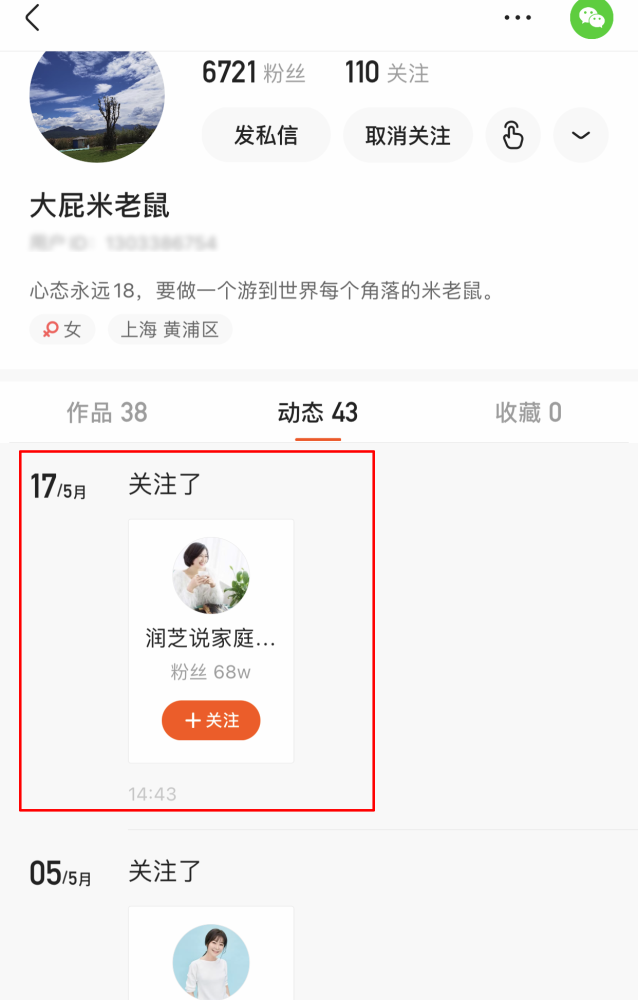Open the user card under the 05/5月 entry
Screen dimensions: 638x1000
click(x=211, y=955)
